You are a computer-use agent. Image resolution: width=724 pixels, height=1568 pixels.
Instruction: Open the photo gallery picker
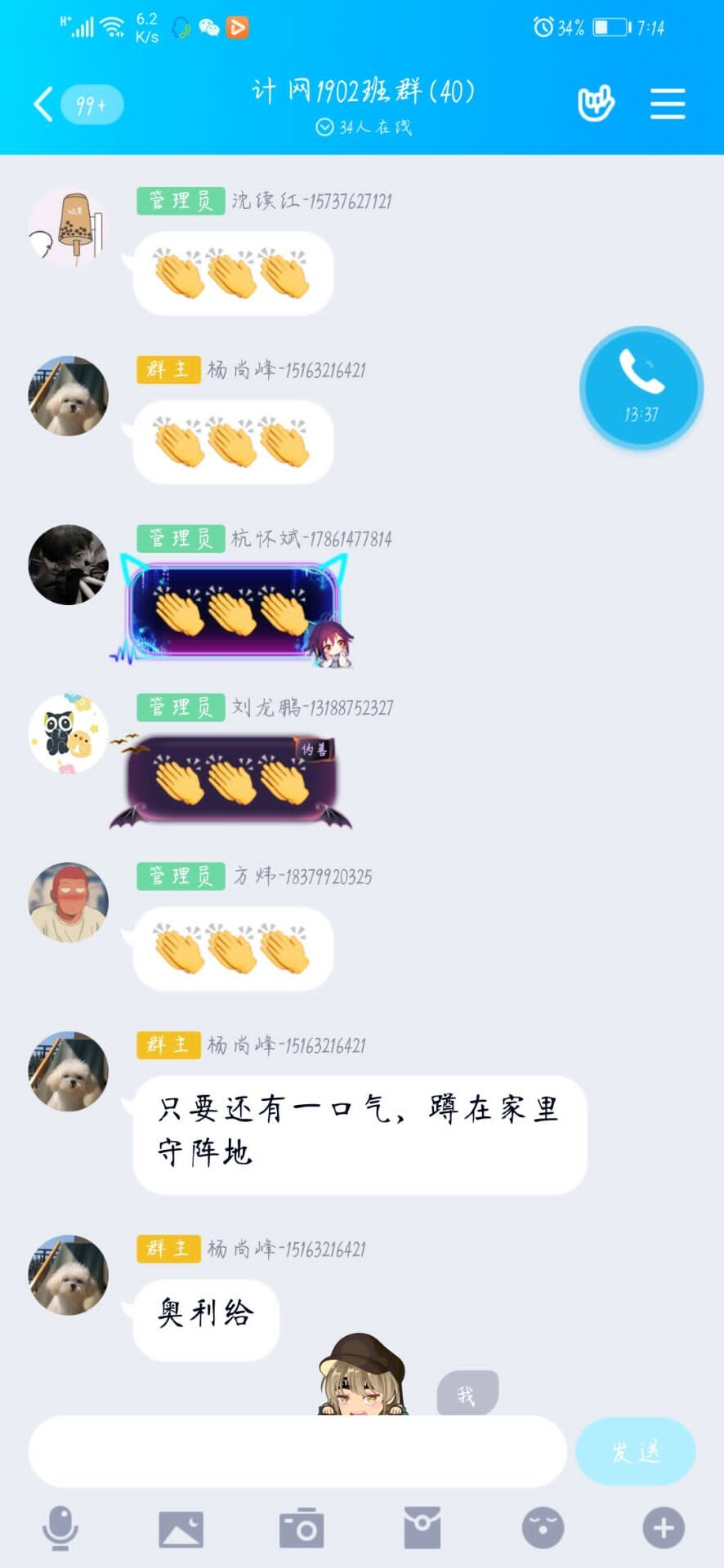click(x=181, y=1528)
